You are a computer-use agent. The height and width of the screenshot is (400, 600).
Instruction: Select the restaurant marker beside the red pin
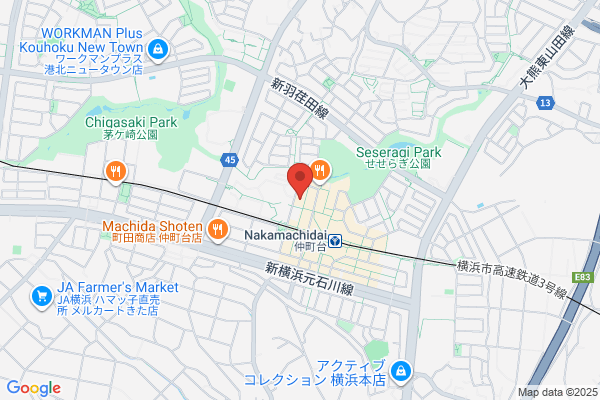pos(321,171)
